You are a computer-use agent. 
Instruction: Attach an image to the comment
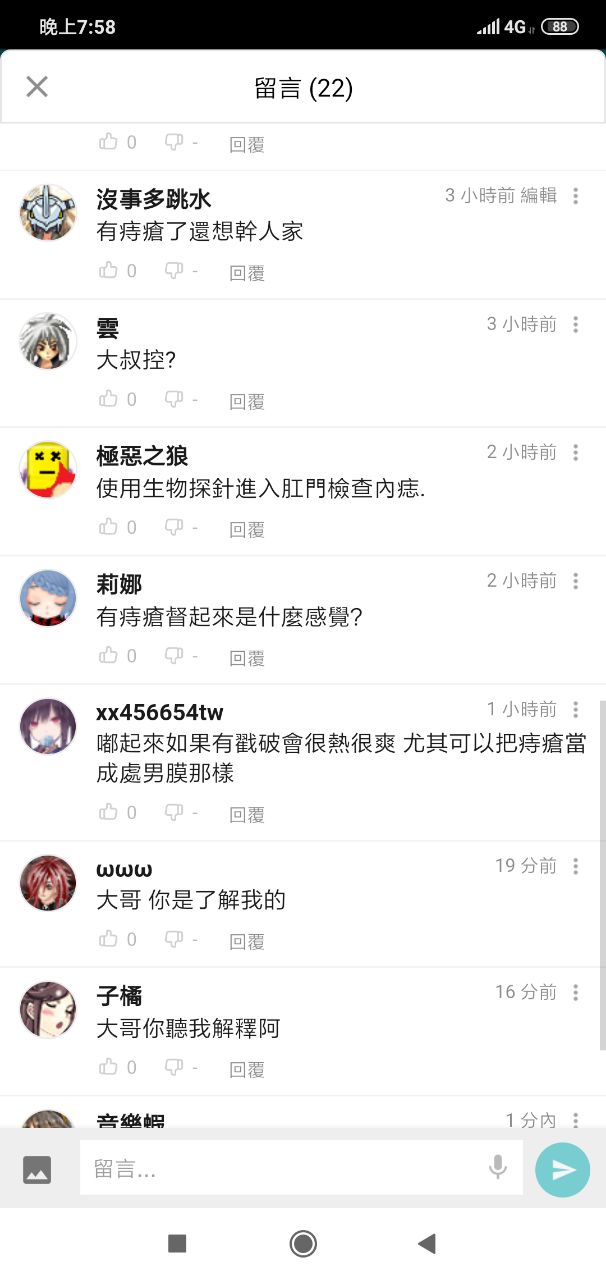tap(37, 1169)
